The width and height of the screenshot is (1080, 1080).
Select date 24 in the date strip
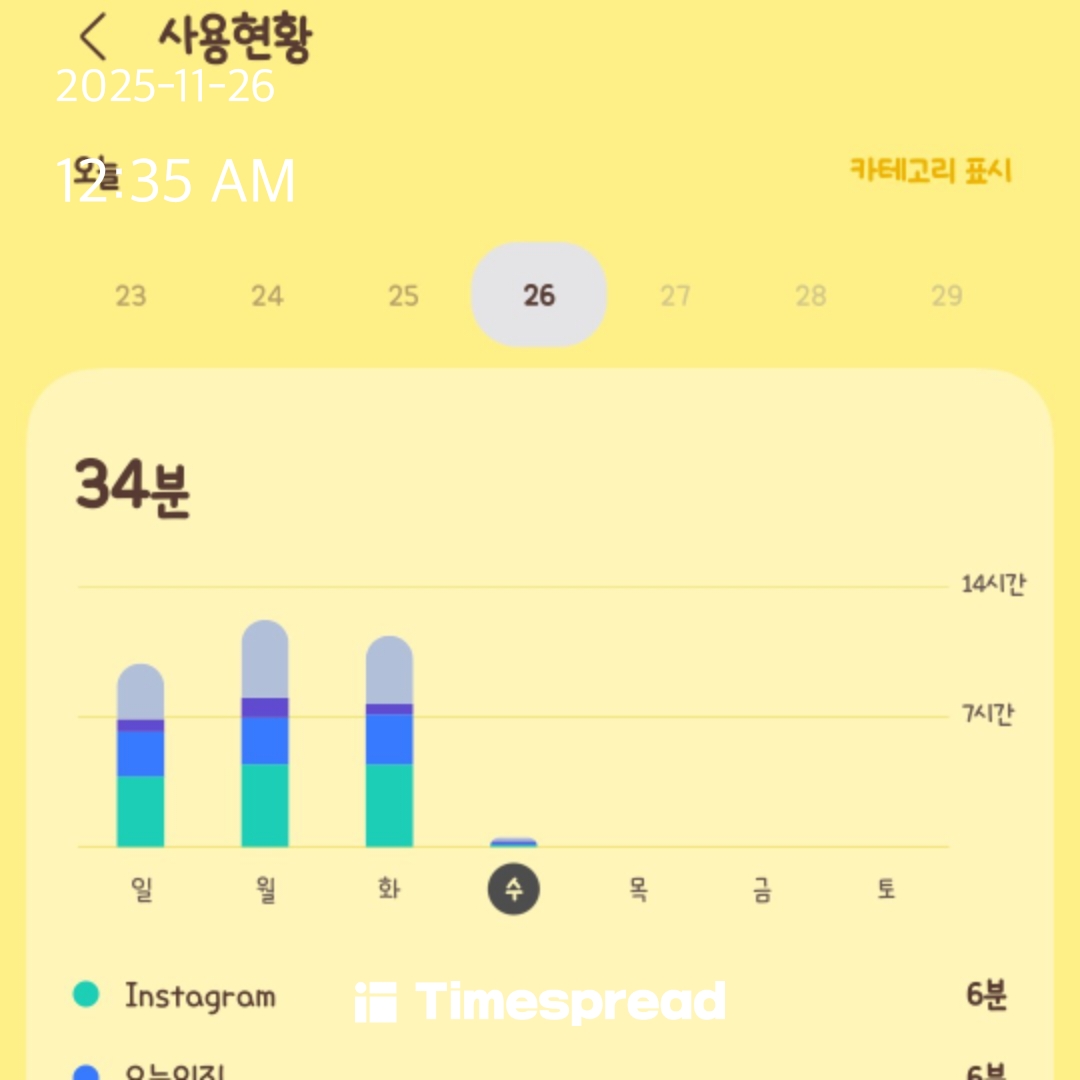click(267, 296)
